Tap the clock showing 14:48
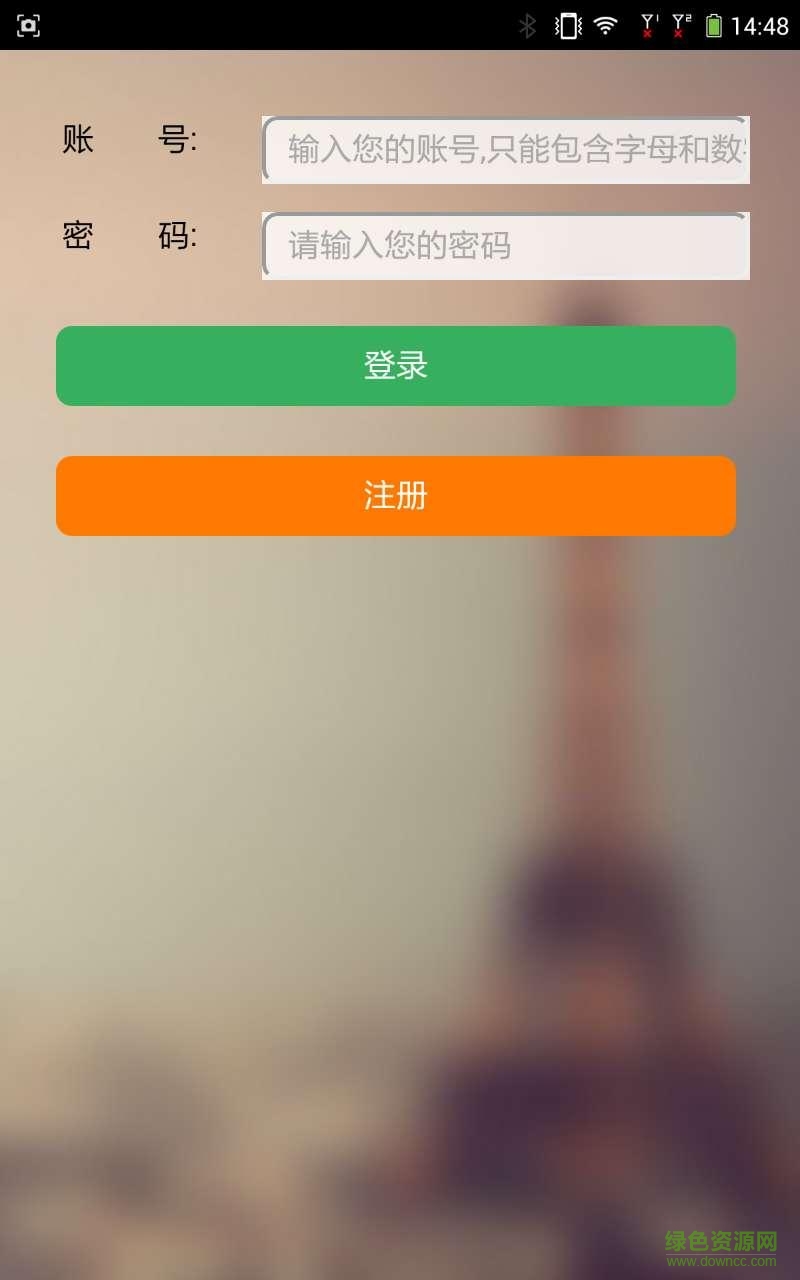Screen dimensions: 800x1280 tap(758, 24)
